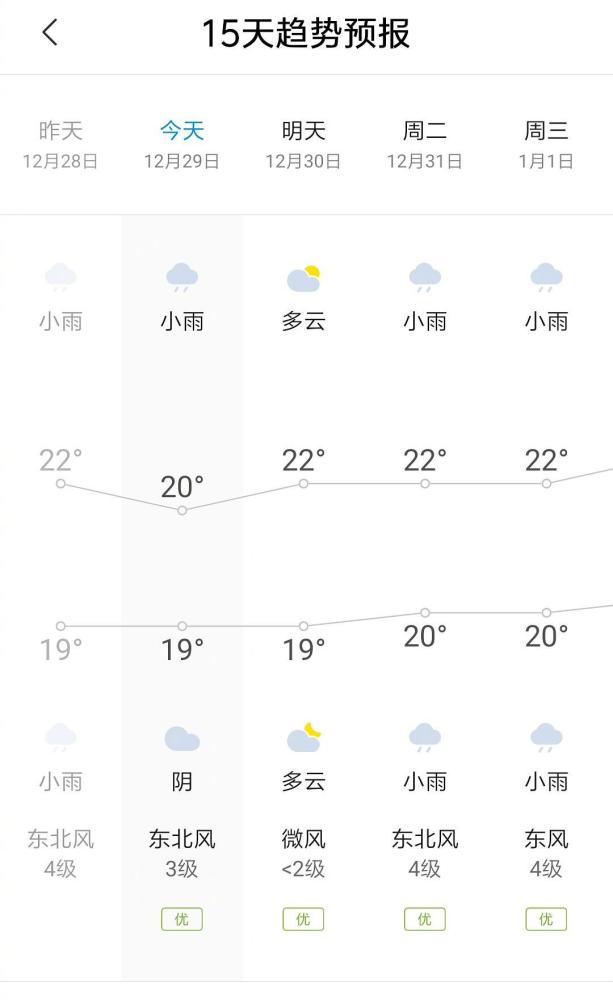Choose the 周二 12月31日 forecast column
The height and width of the screenshot is (1000, 613).
click(x=425, y=145)
